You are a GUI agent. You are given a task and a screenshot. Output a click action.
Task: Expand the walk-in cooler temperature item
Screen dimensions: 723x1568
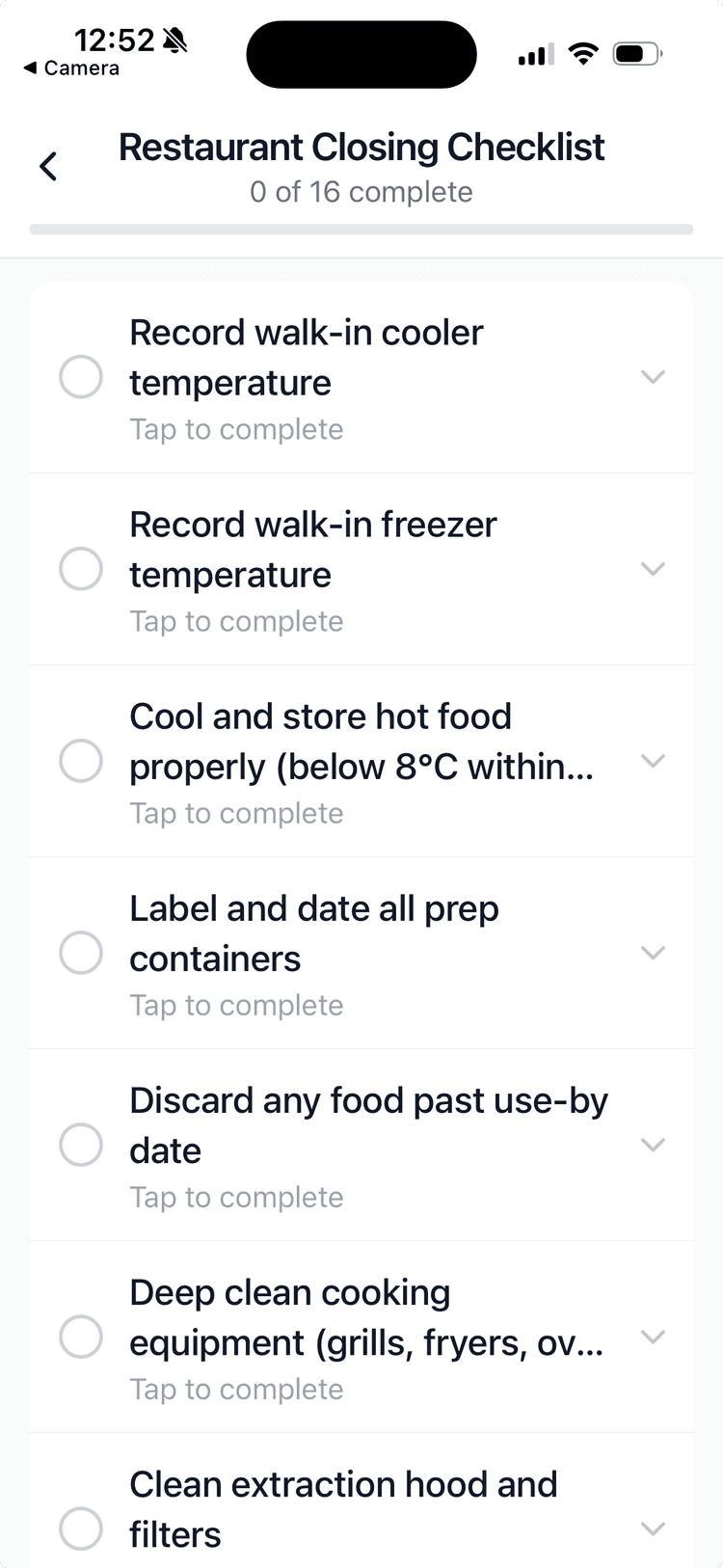point(654,376)
